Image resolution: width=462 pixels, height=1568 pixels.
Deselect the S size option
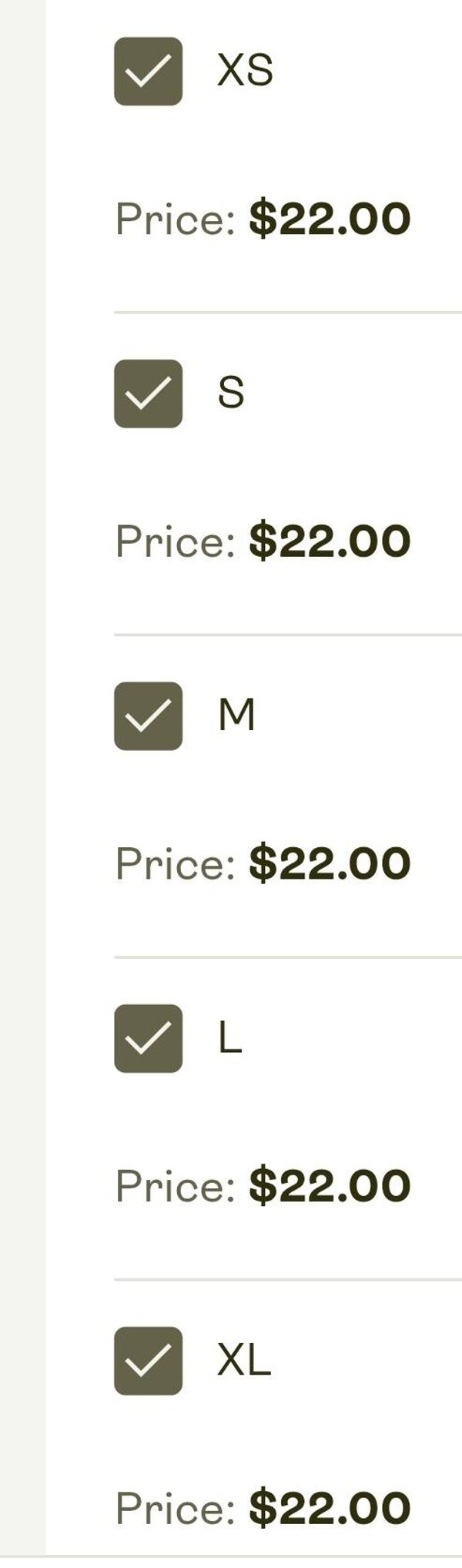(x=148, y=394)
